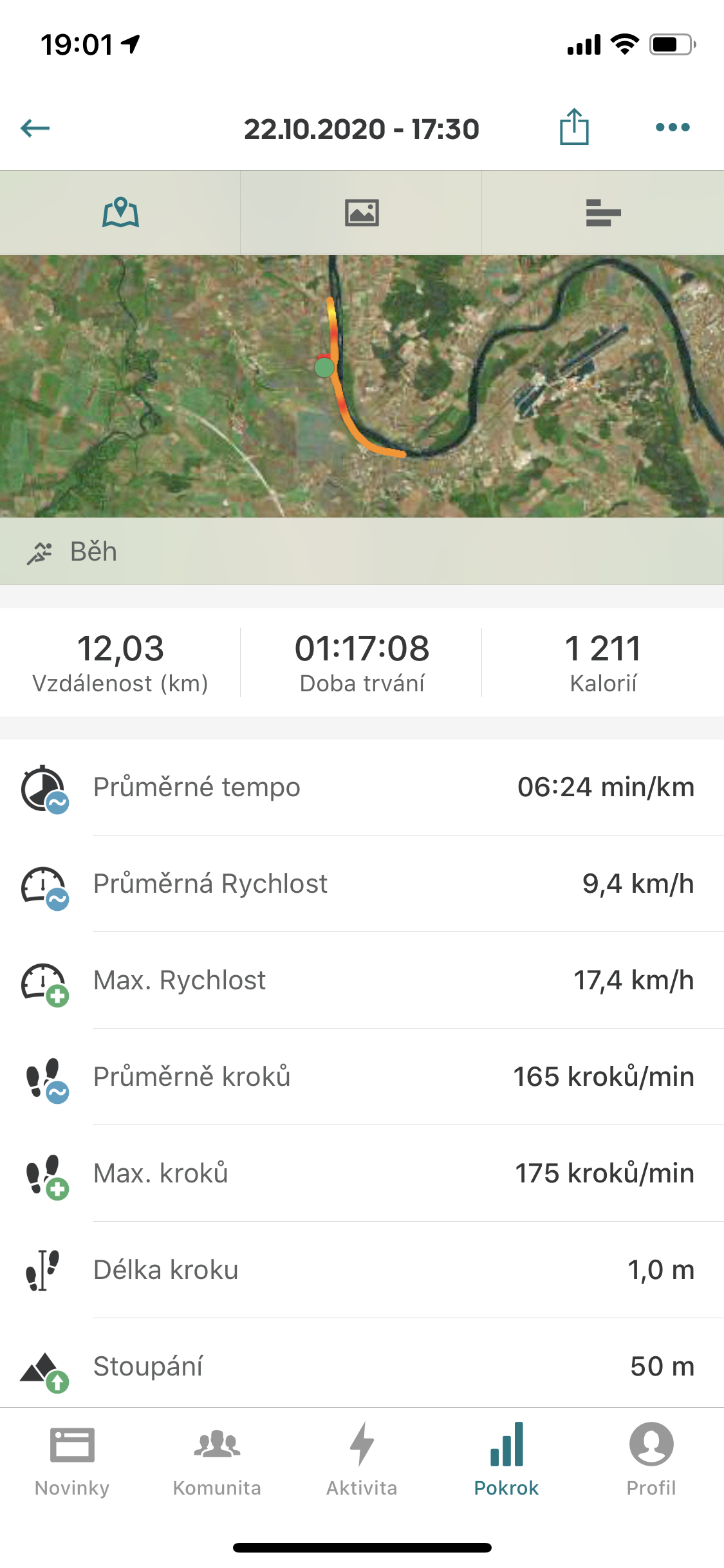724x1568 pixels.
Task: Share this run activity
Action: (x=574, y=127)
